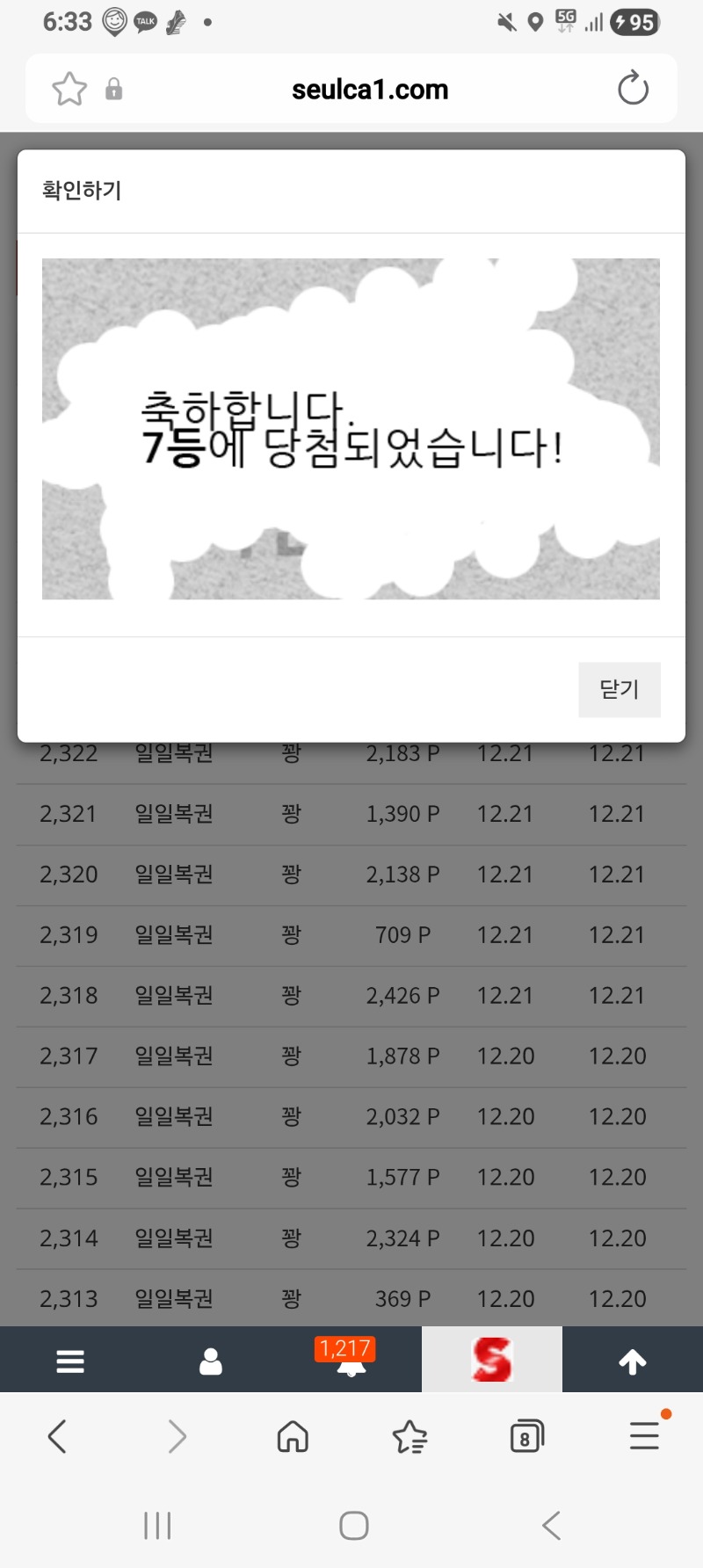Open the browser's three-line menu
Screen dimensions: 703x1568
644,1437
